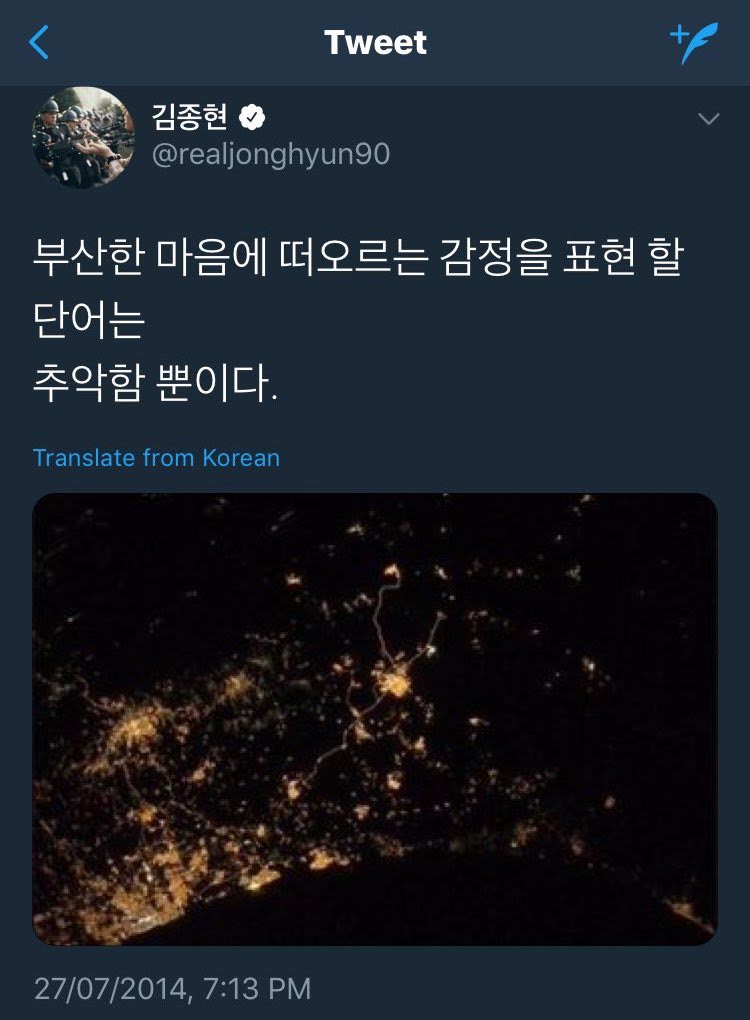
Task: Compose a new tweet
Action: (693, 43)
